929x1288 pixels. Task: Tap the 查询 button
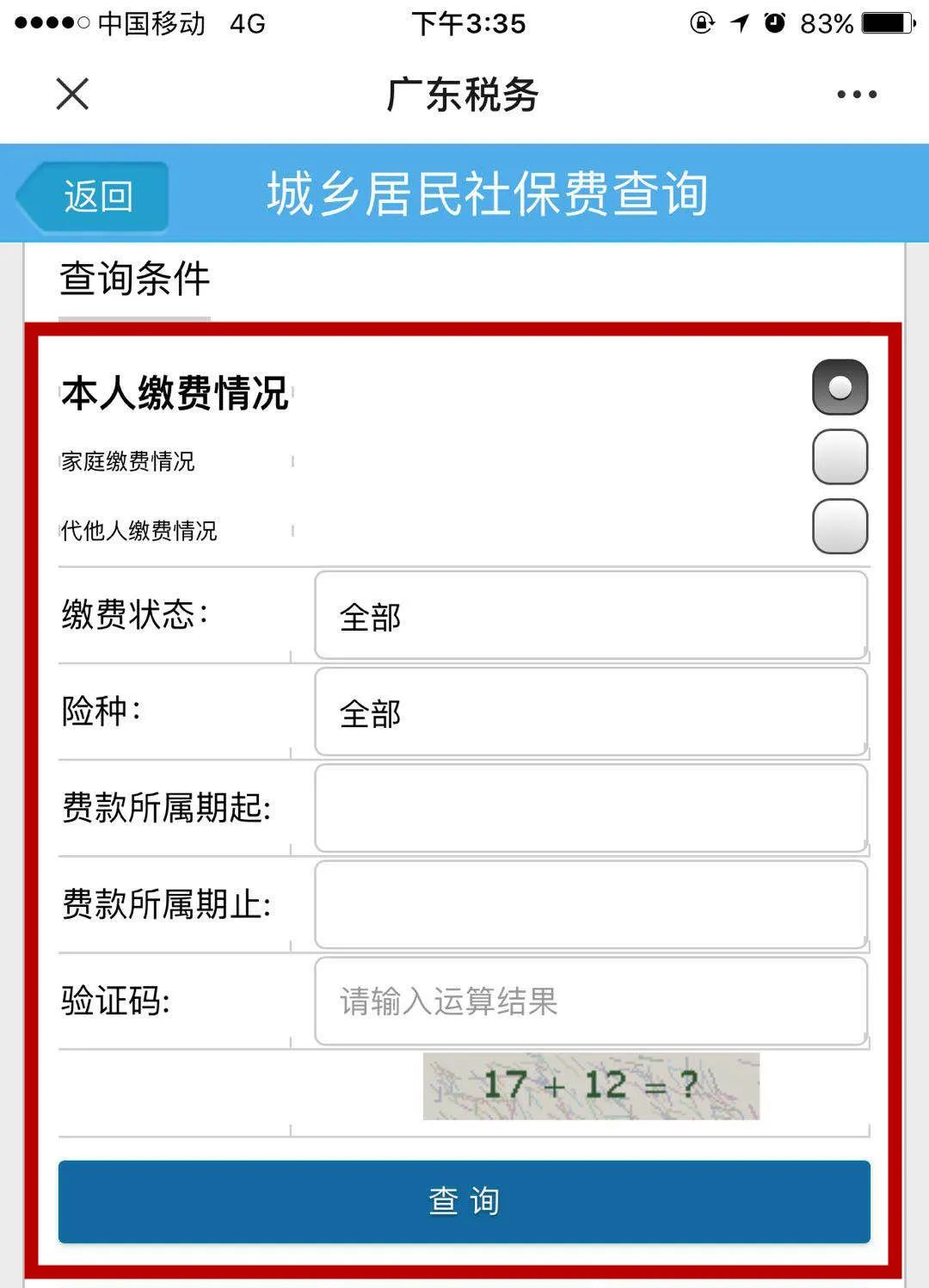pos(464,1201)
